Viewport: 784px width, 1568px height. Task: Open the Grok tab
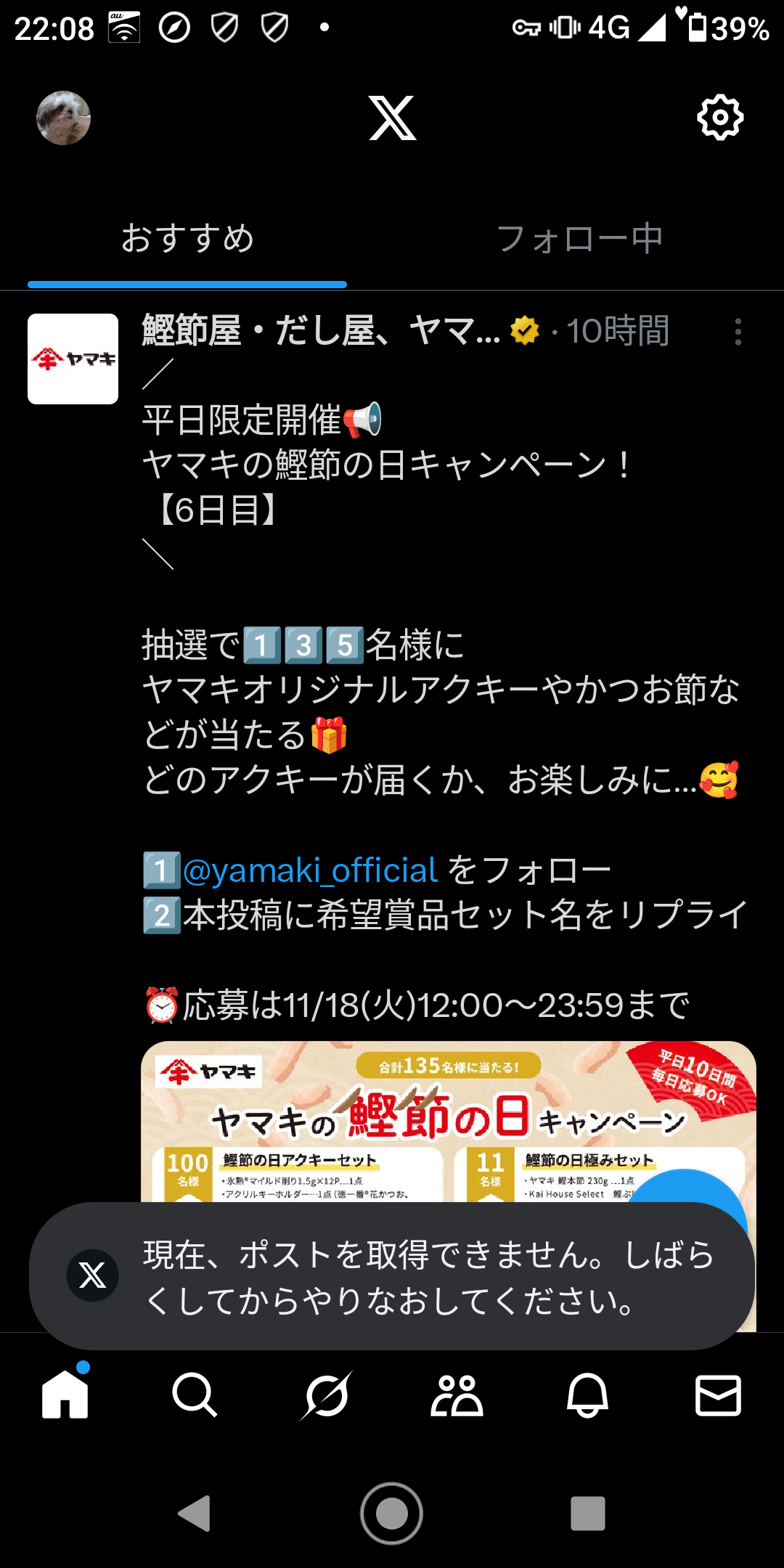coord(326,1395)
